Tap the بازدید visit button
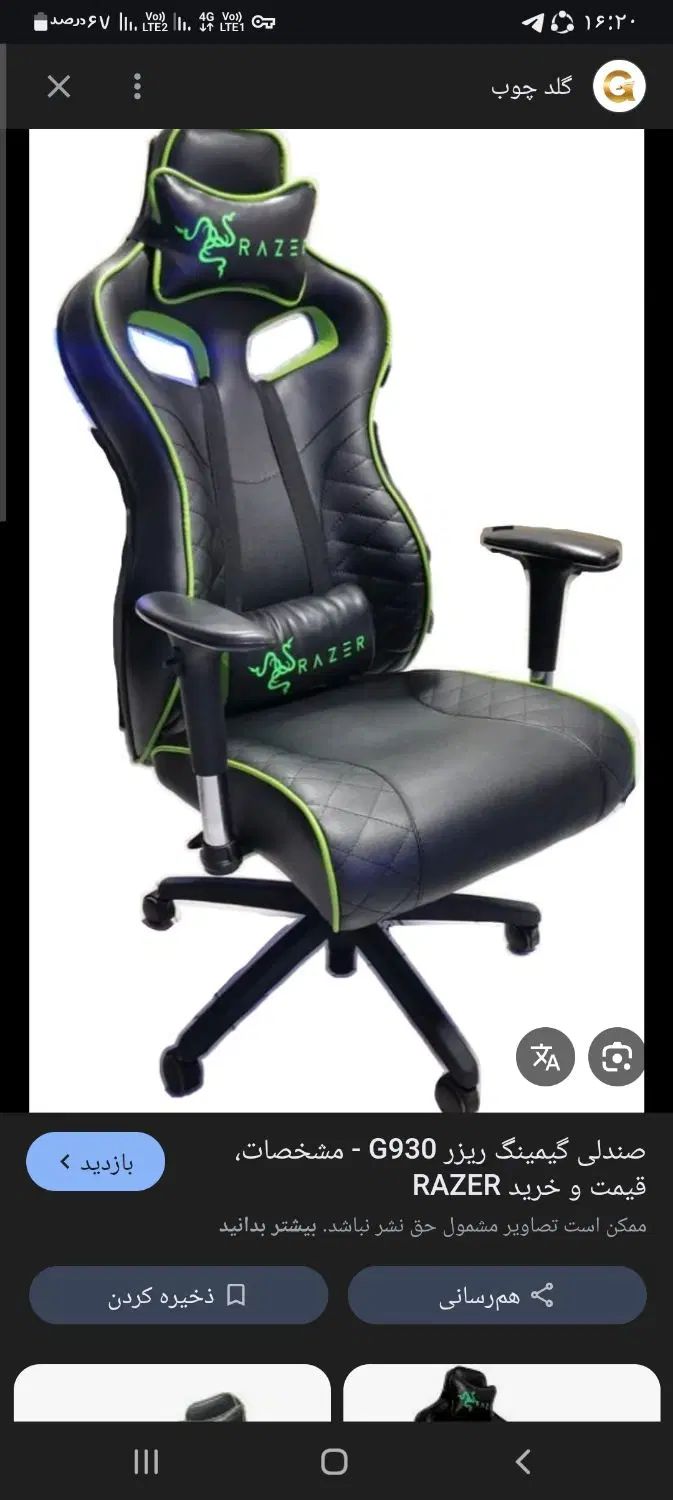Viewport: 673px width, 1500px height. coord(95,1162)
